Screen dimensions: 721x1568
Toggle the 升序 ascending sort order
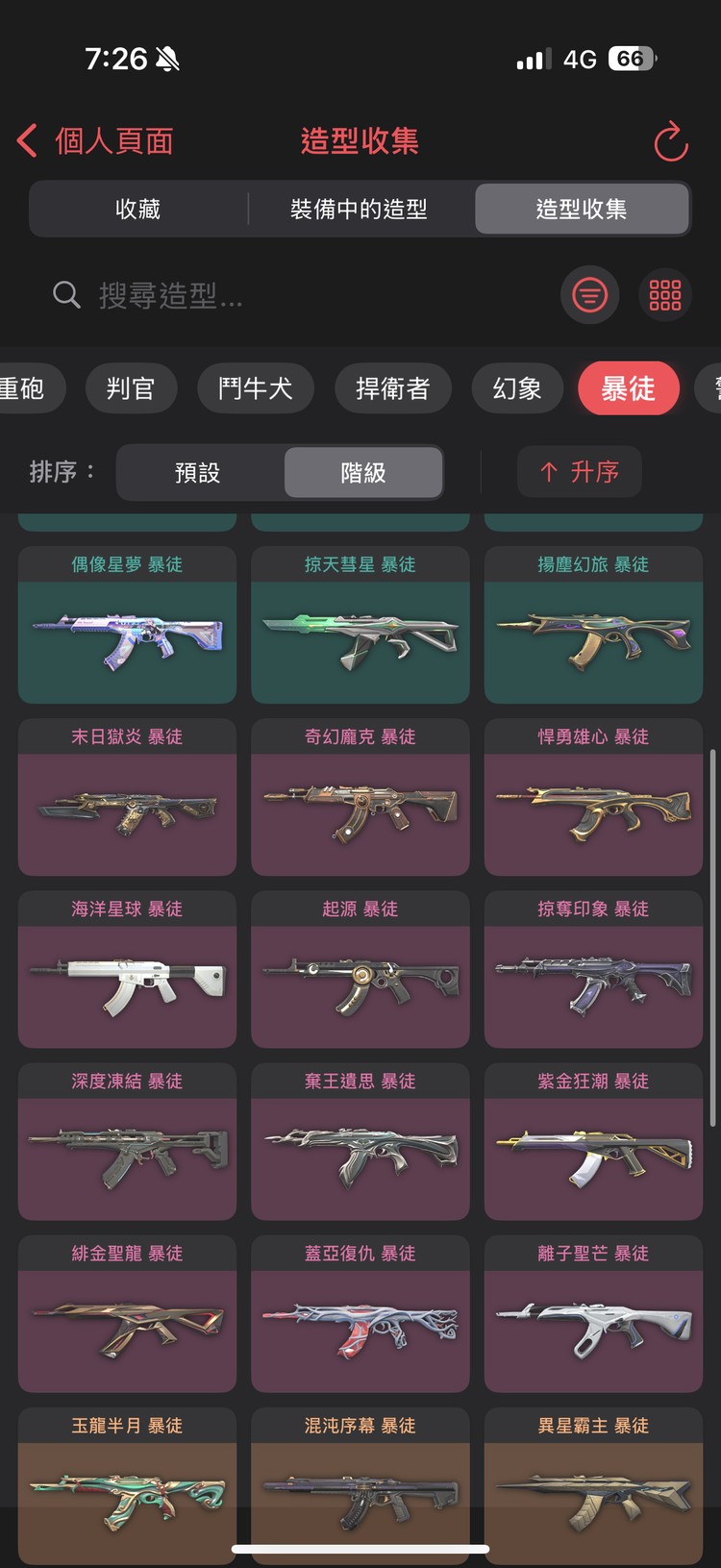click(x=580, y=472)
